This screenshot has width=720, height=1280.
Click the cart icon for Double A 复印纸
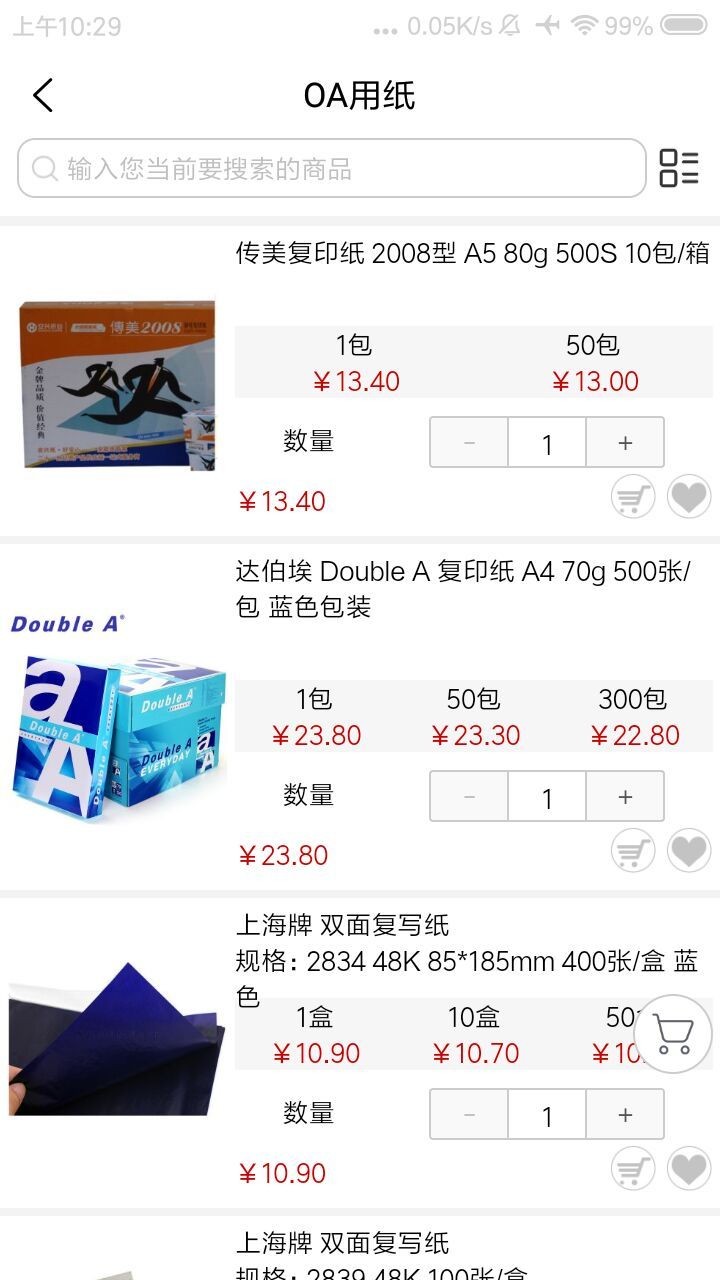point(631,851)
